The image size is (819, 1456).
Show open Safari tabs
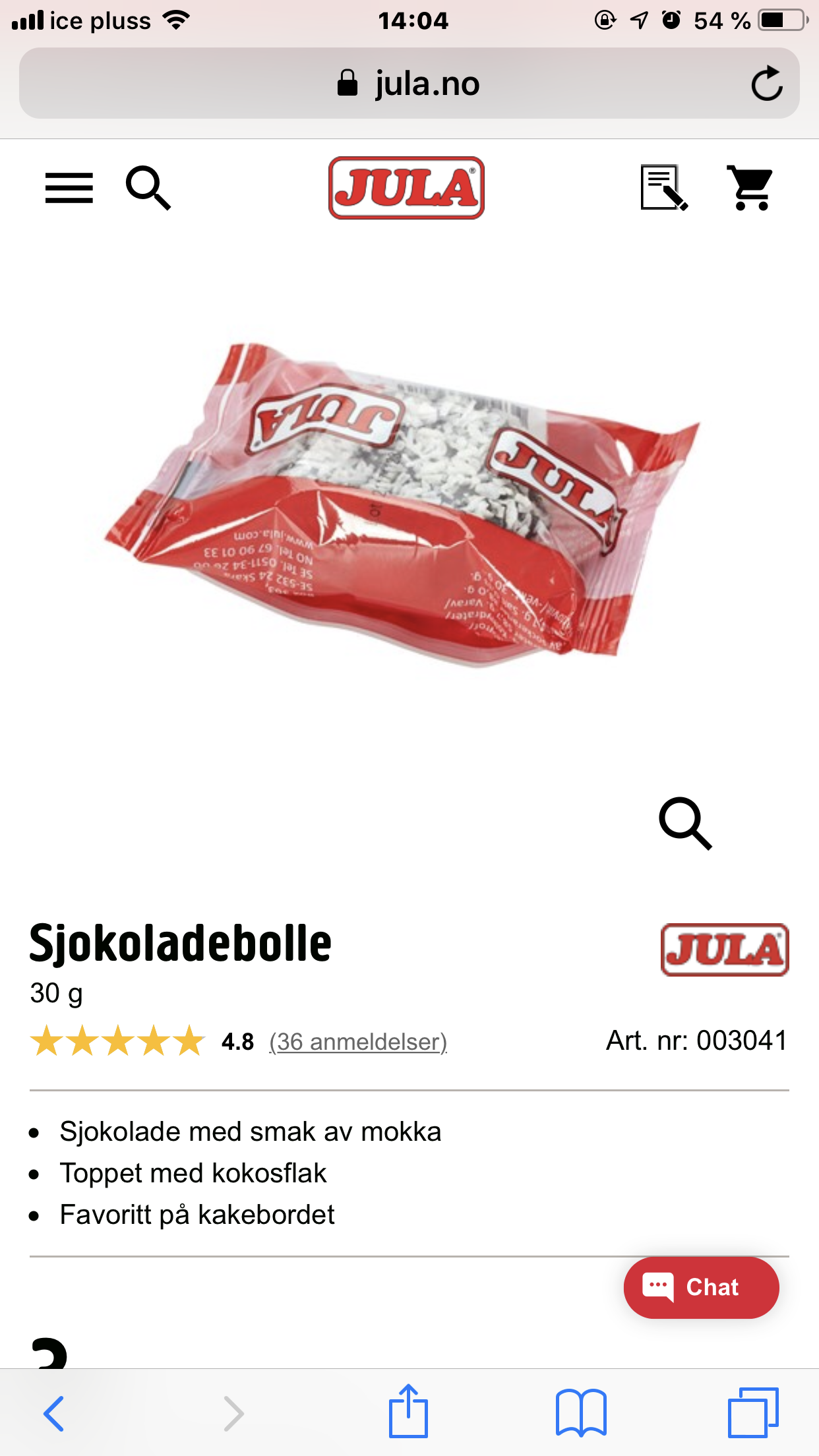(753, 1412)
